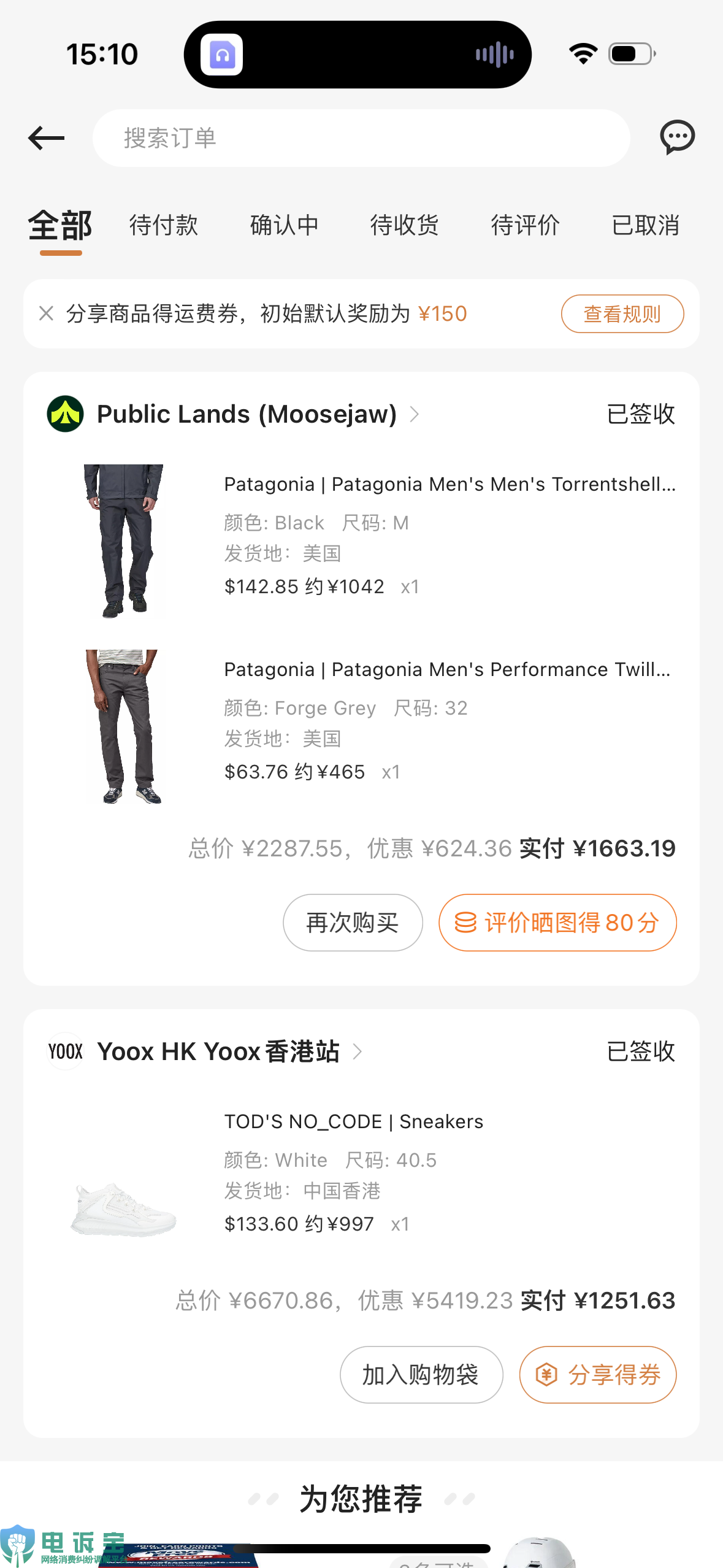
Task: Tap the 搜索订单 search field
Action: 361,138
